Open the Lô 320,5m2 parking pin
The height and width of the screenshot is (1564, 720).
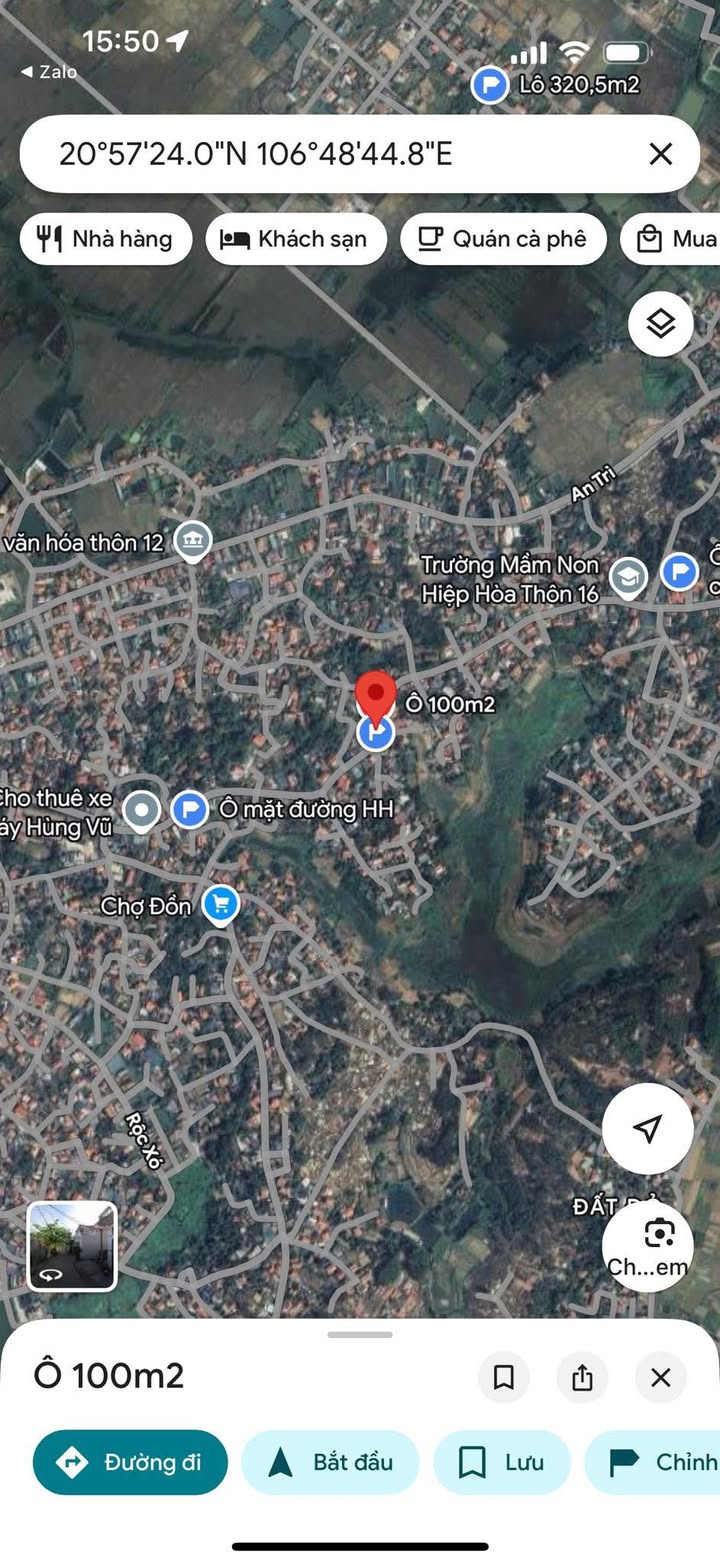pyautogui.click(x=490, y=85)
